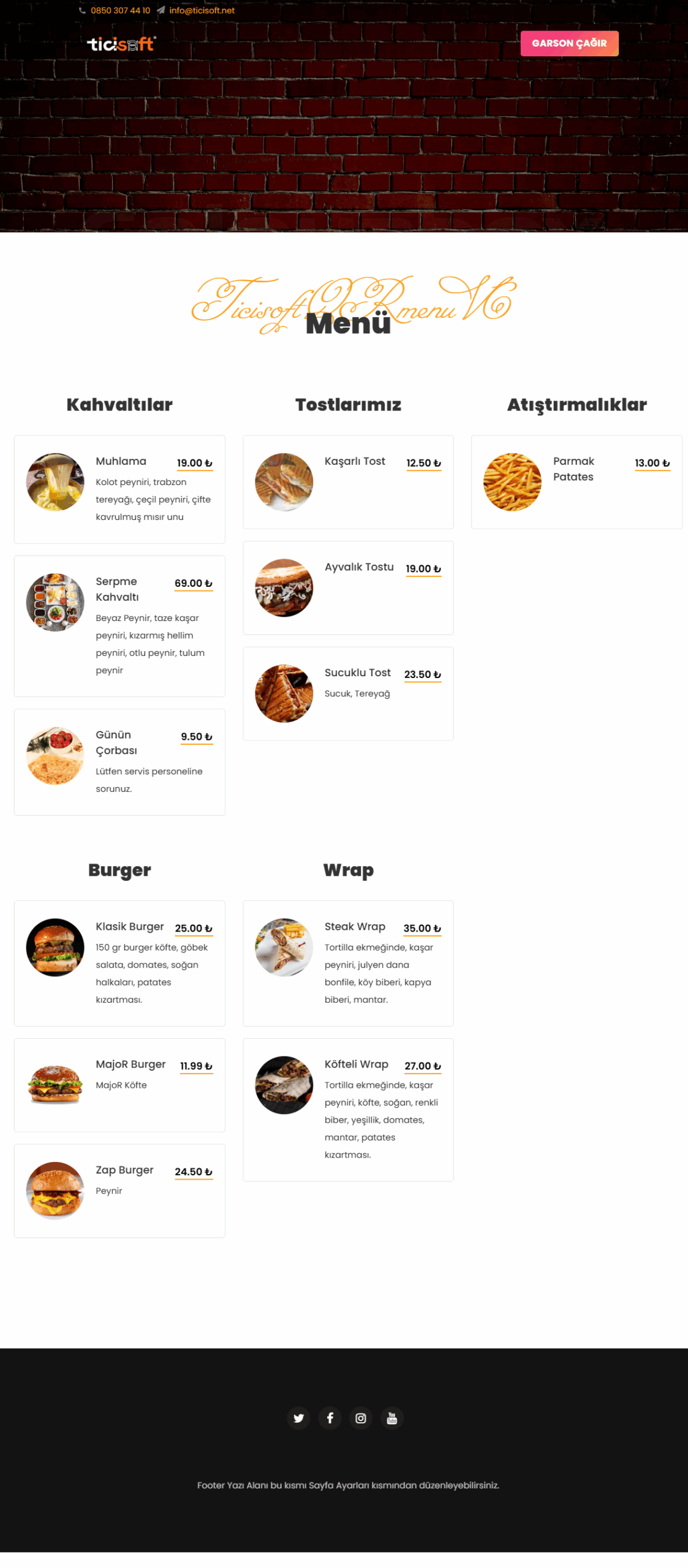Image resolution: width=688 pixels, height=1568 pixels.
Task: Open the Twitter page in the footer
Action: [x=298, y=1417]
